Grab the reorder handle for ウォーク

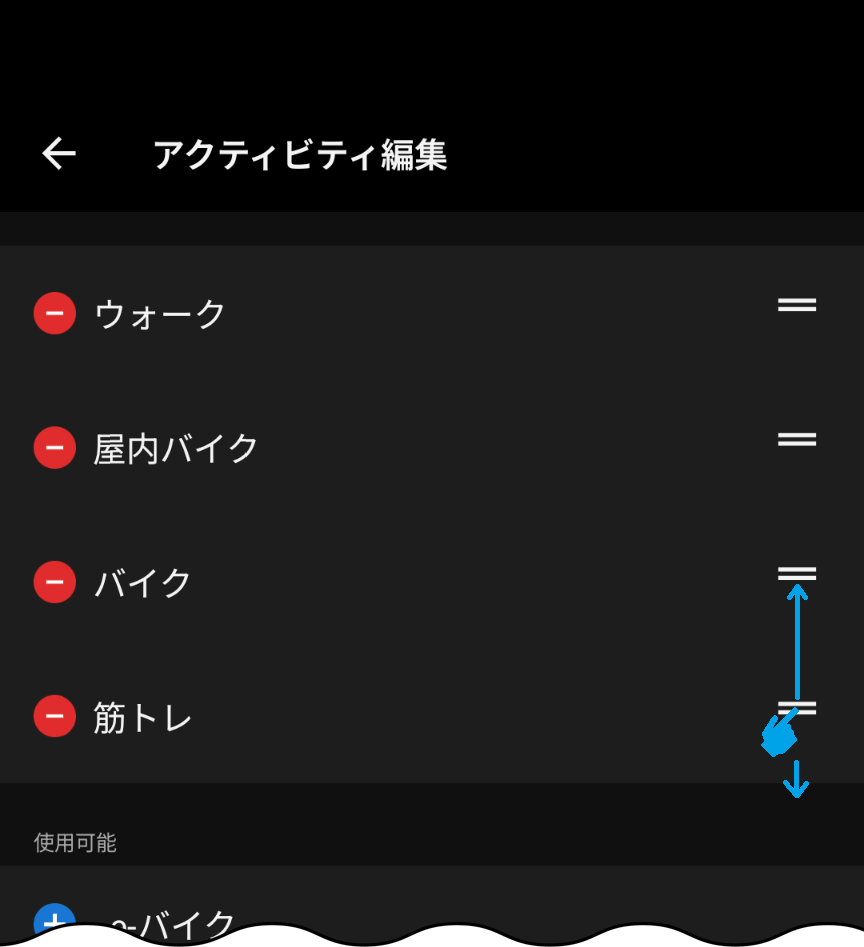796,305
